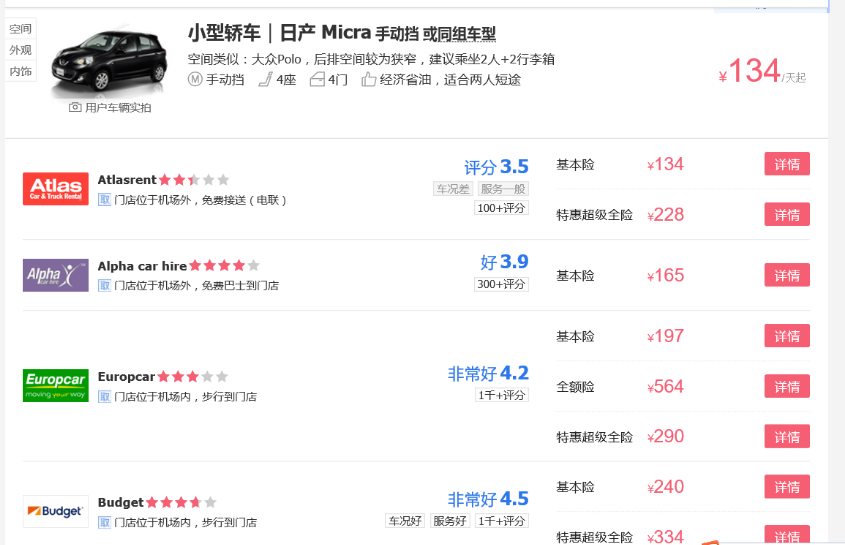The height and width of the screenshot is (545, 845).
Task: Open 详情 for Budget 特惠超级全险 ¥334
Action: pos(787,536)
